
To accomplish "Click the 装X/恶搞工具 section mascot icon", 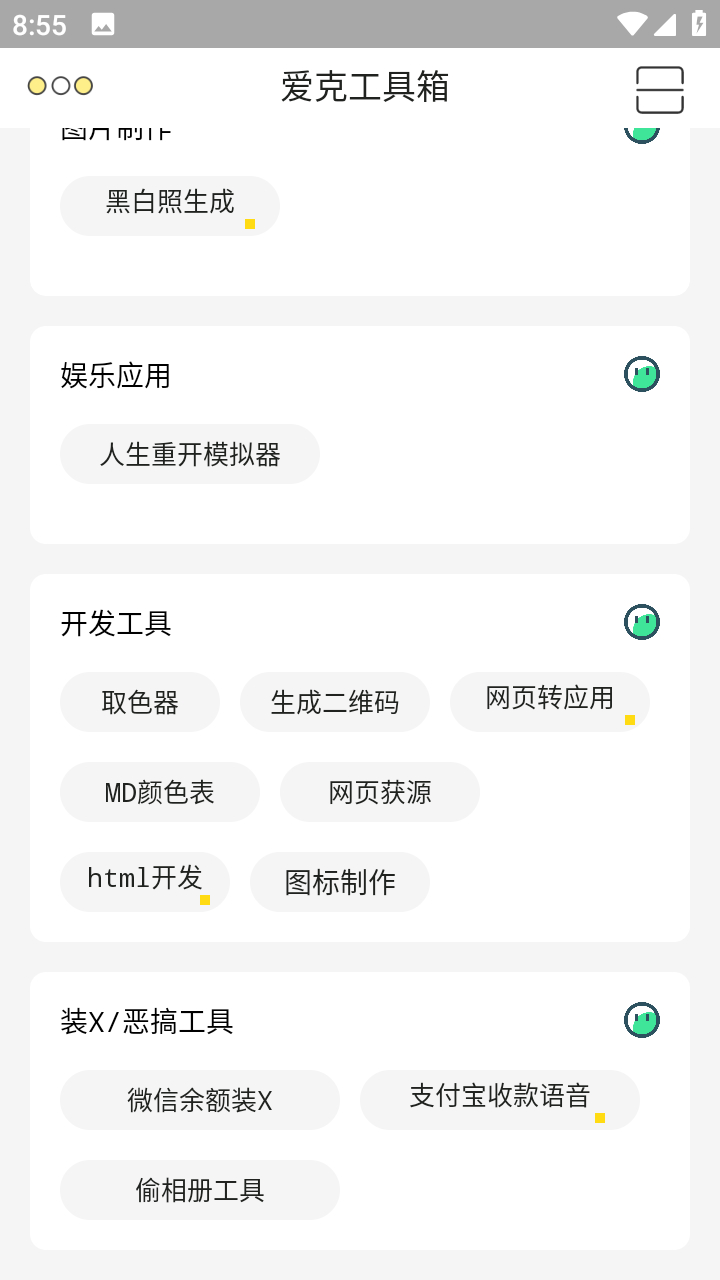I will point(641,1020).
